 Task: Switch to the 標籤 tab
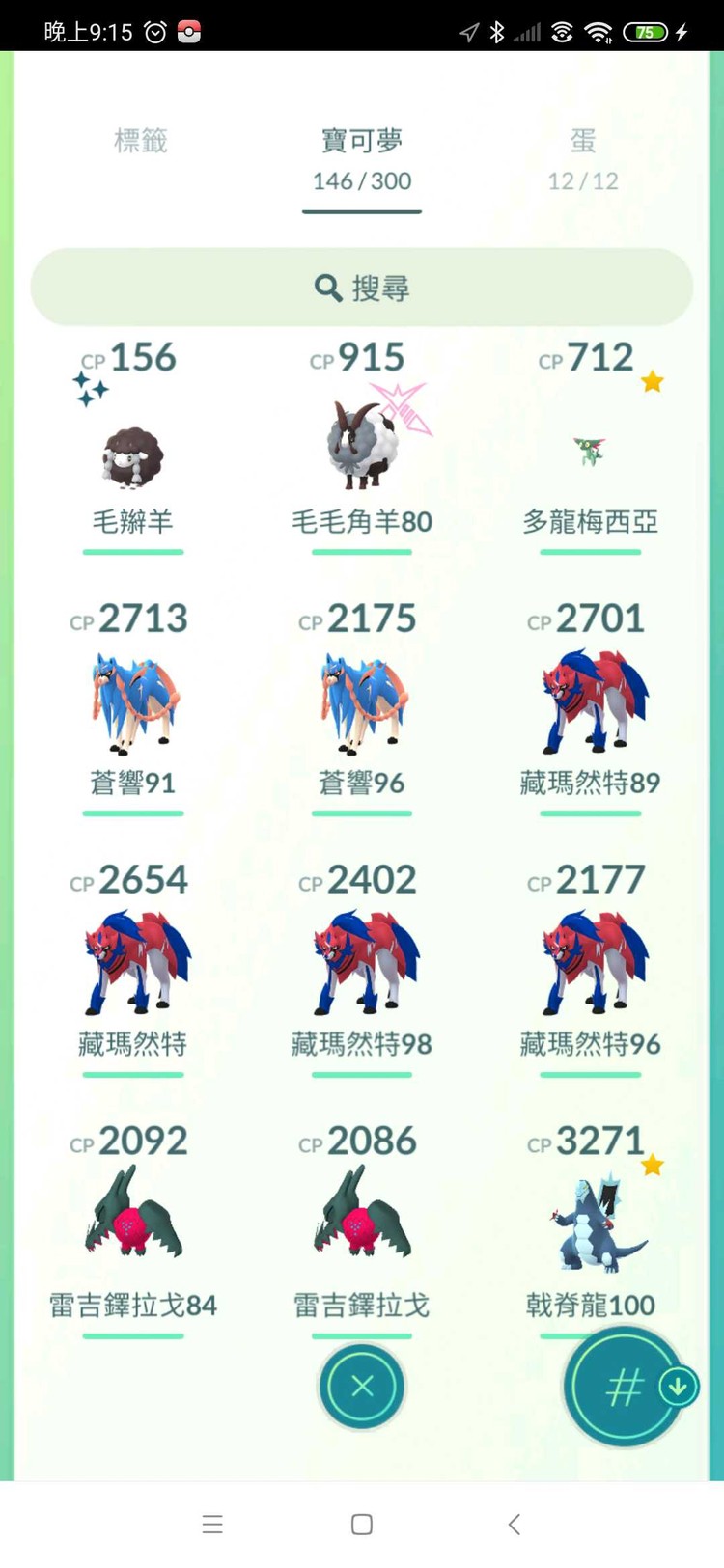pyautogui.click(x=141, y=141)
